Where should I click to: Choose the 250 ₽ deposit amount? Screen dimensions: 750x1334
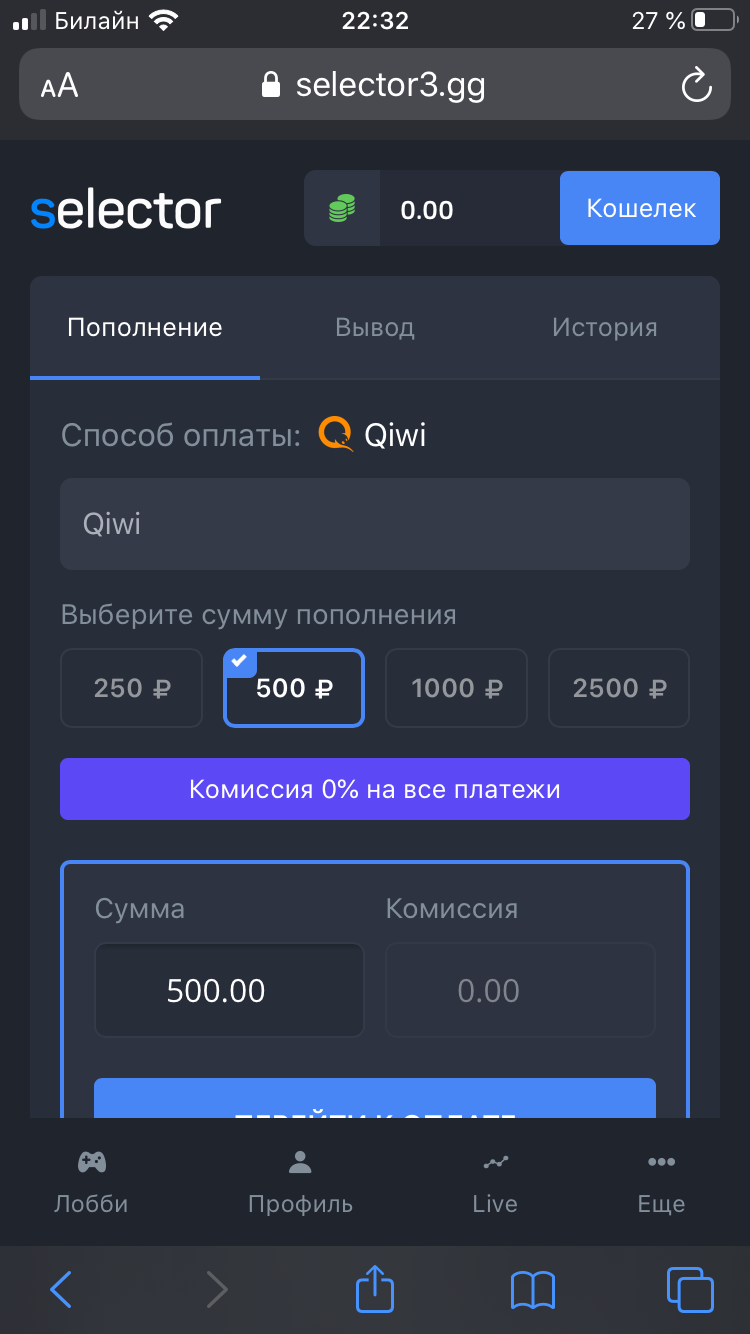[132, 688]
